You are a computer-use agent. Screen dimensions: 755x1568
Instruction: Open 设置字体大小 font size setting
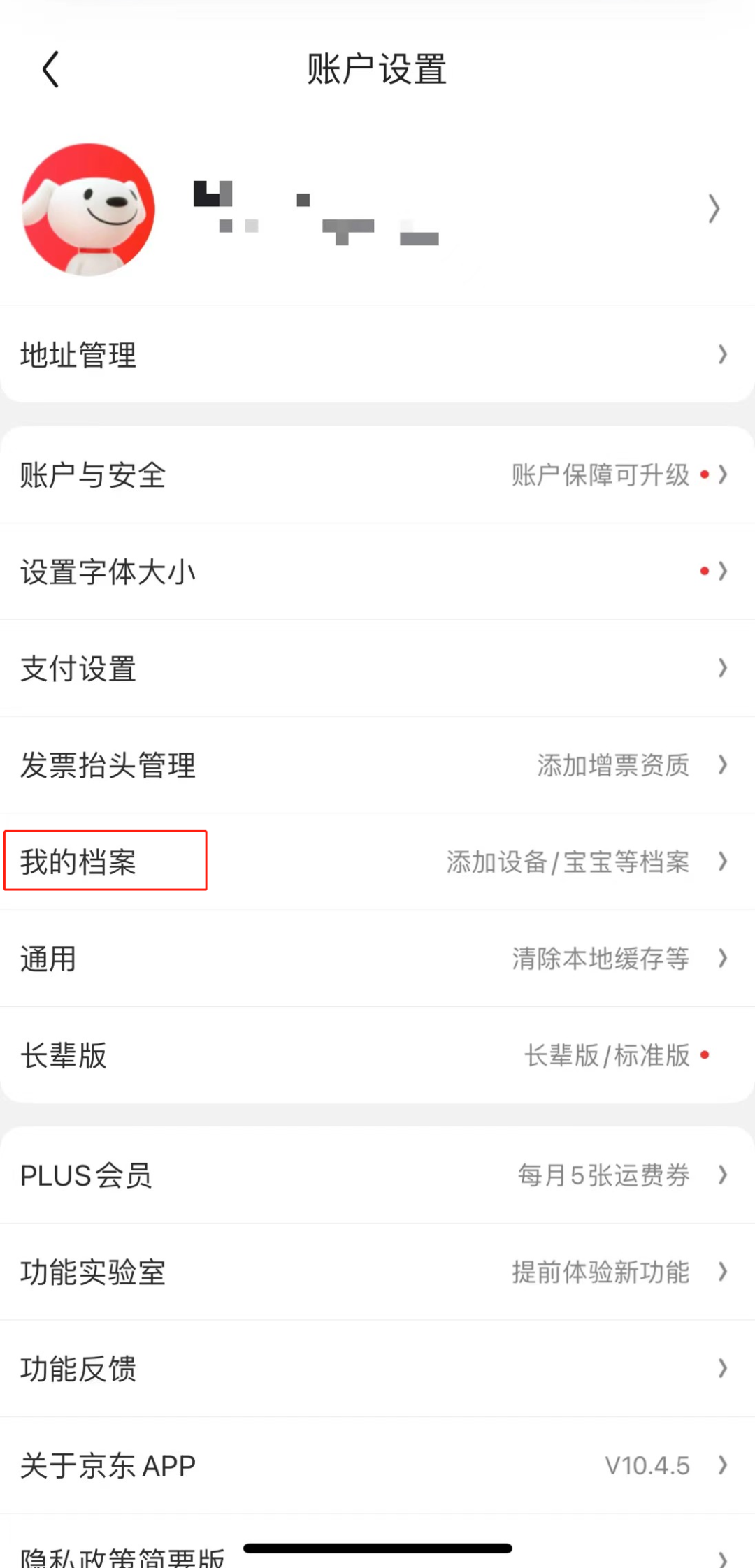(x=377, y=572)
